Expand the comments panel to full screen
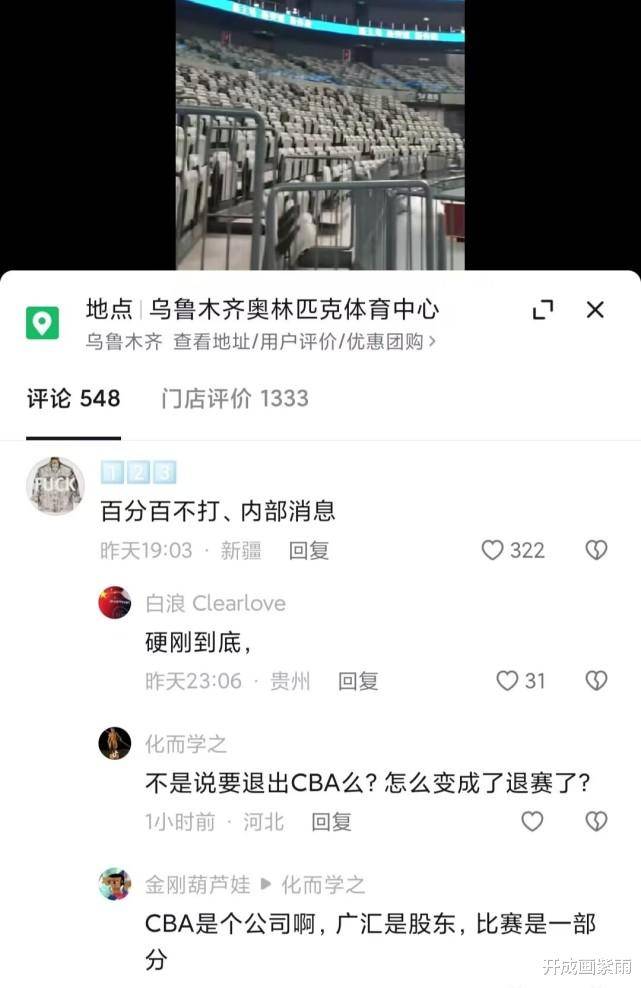 click(543, 310)
